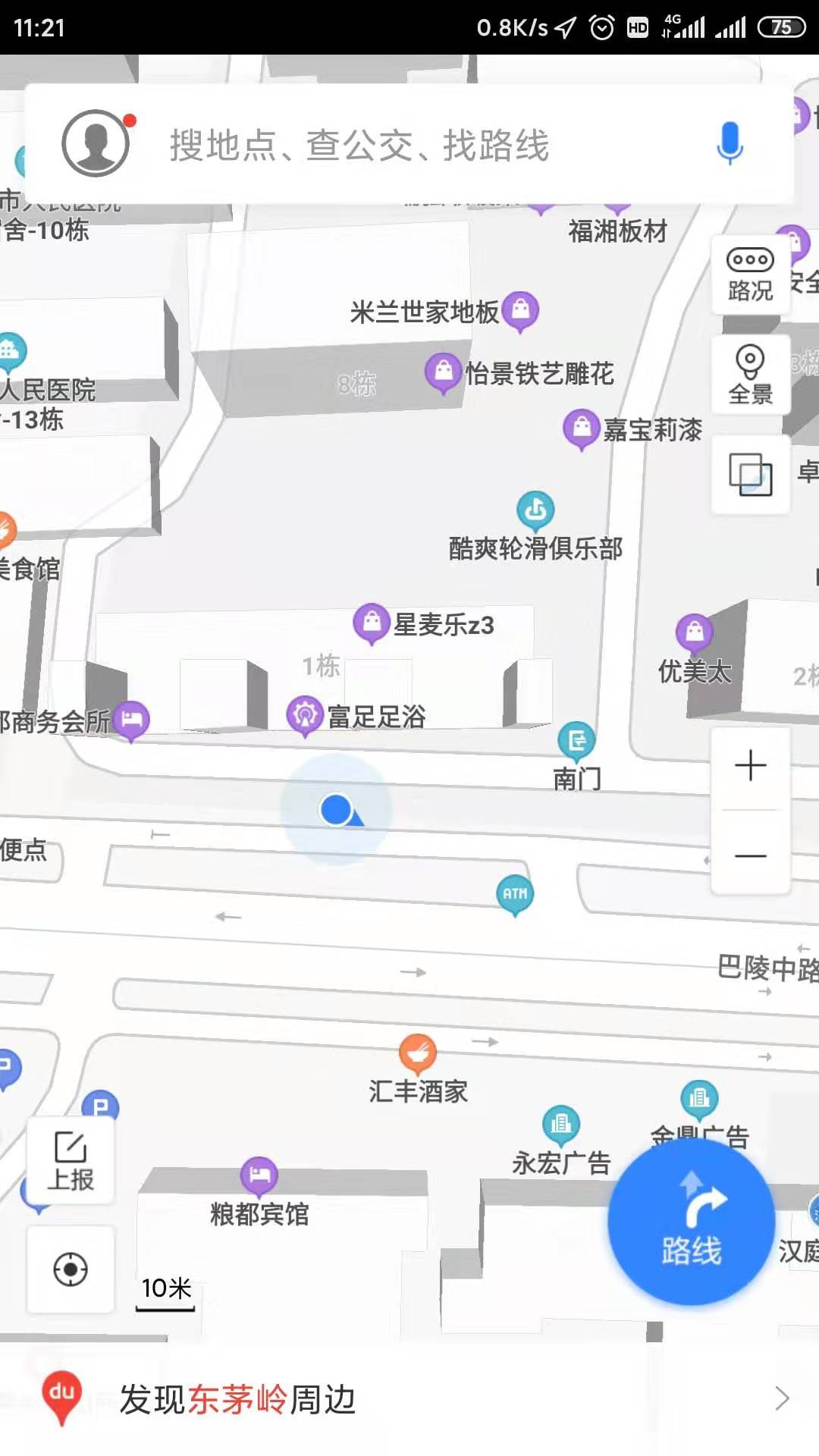
Task: Open 全景 panorama view
Action: tap(750, 374)
